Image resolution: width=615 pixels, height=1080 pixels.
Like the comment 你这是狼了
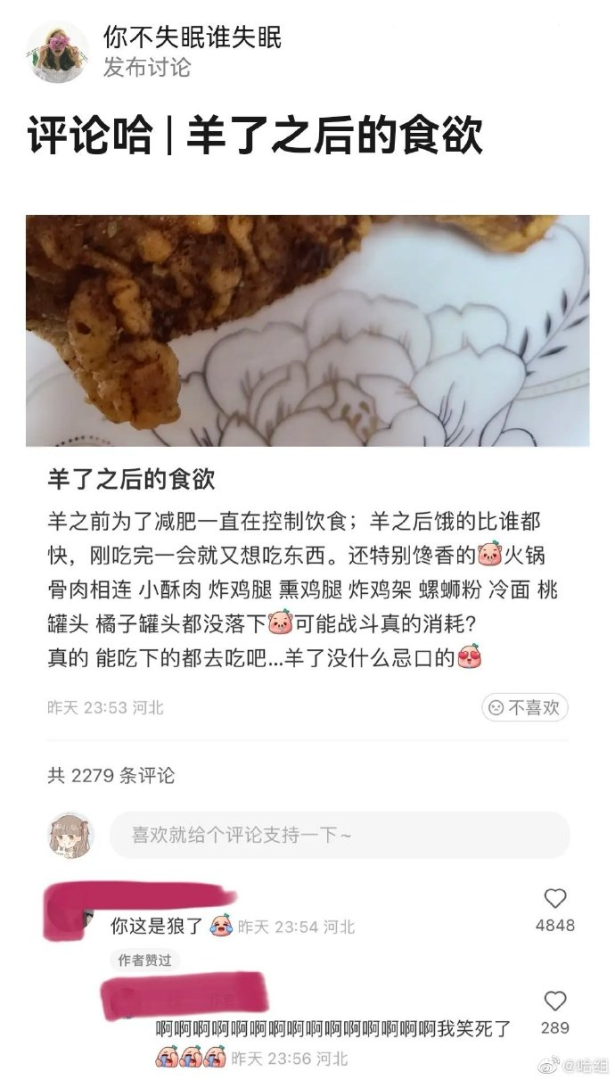click(x=555, y=899)
